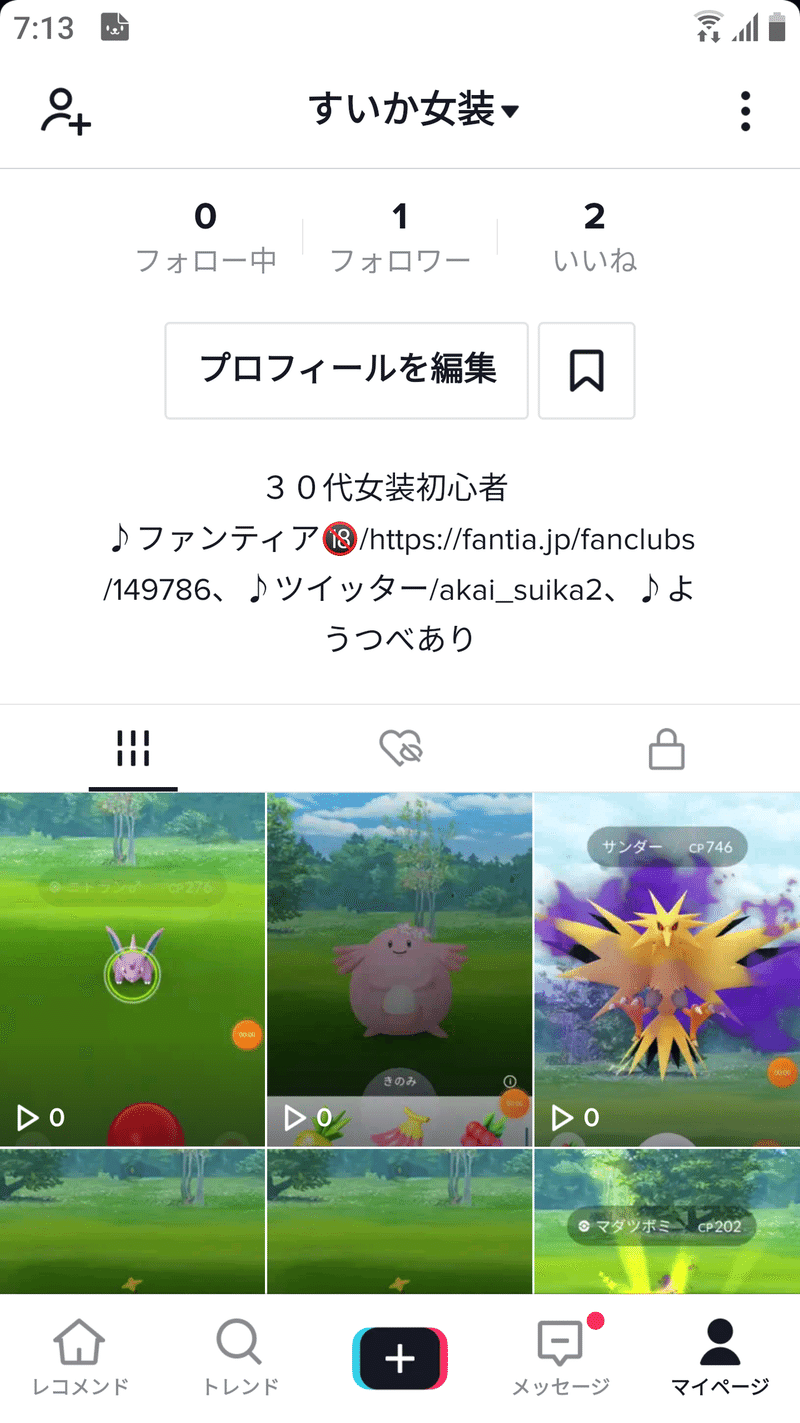
Task: Switch to the hidden liked videos tab
Action: [x=400, y=748]
